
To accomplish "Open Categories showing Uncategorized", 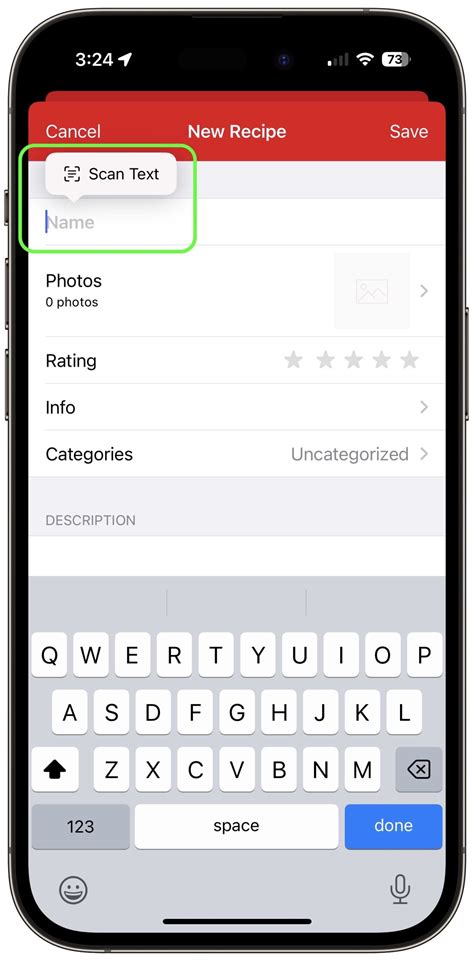I will point(237,454).
